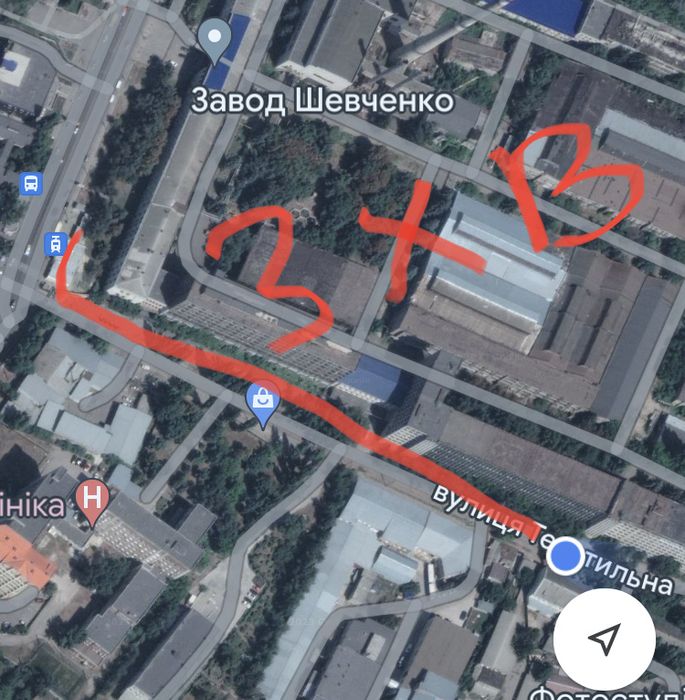Select the shopping bag map pin
The image size is (685, 700).
263,402
